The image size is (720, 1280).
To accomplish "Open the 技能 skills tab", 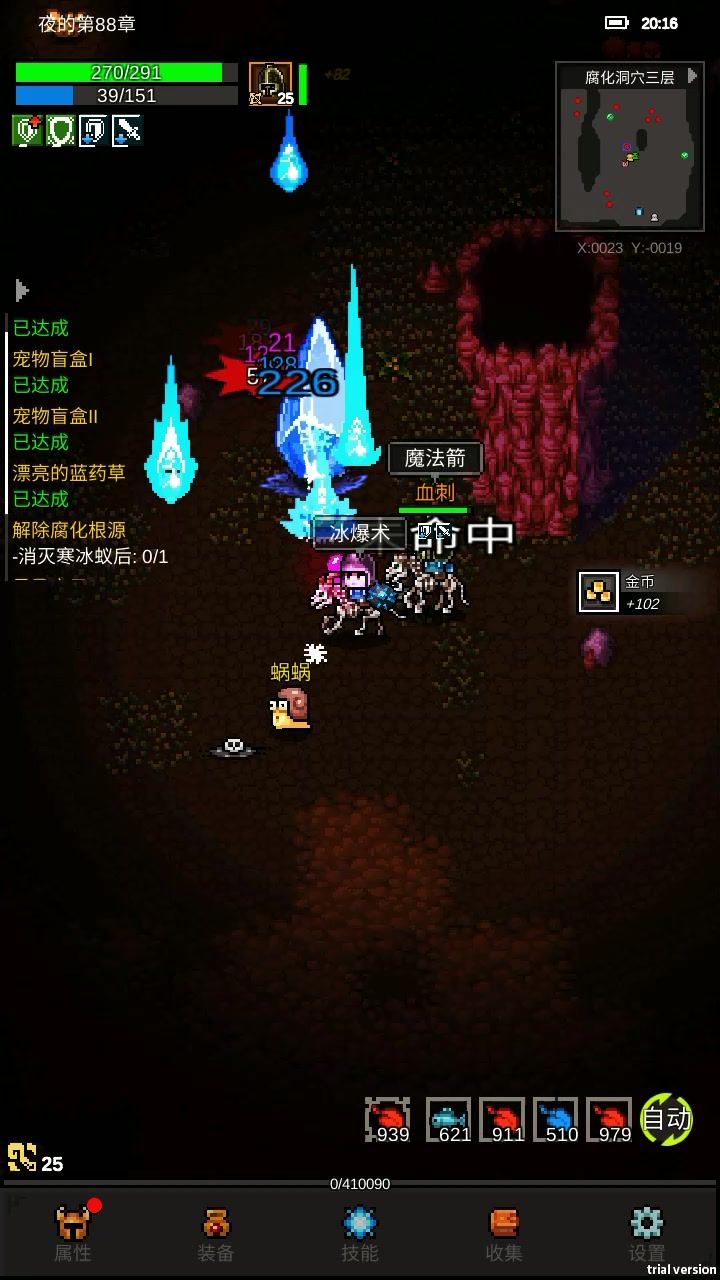I will pyautogui.click(x=360, y=1234).
